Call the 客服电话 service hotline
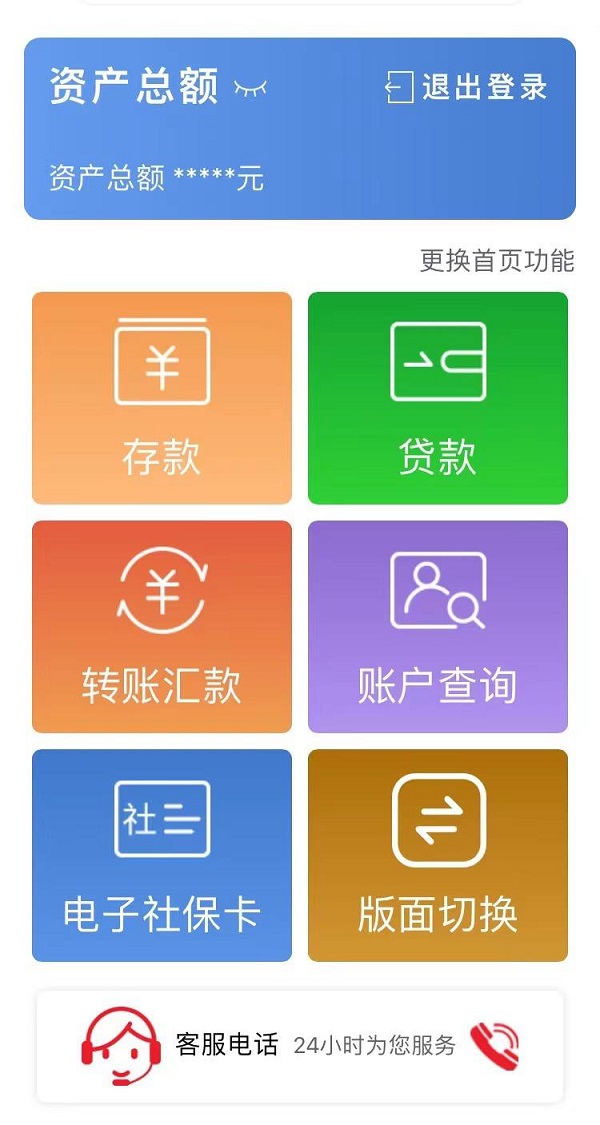Viewport: 600px width, 1125px height. [x=494, y=1046]
